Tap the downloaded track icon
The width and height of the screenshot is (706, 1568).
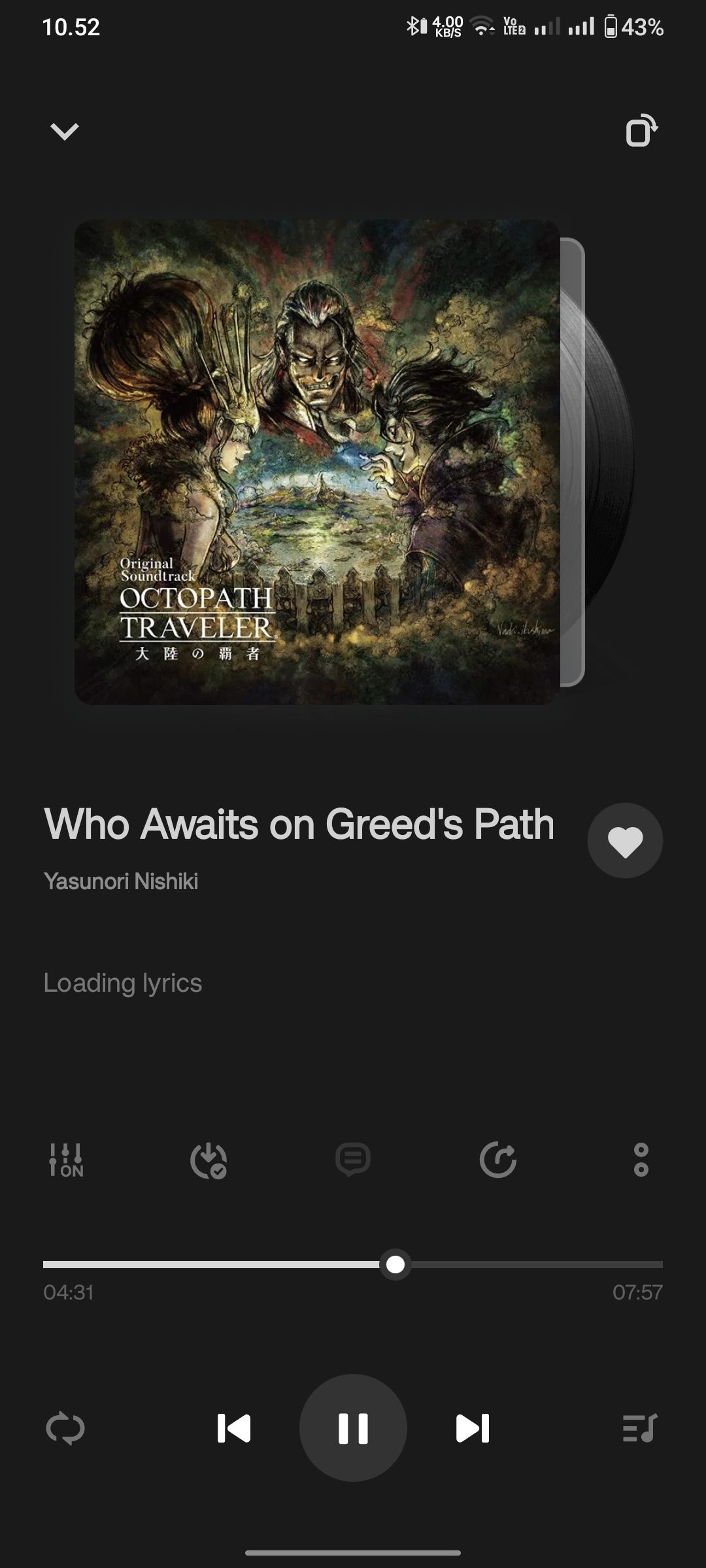pyautogui.click(x=209, y=1160)
